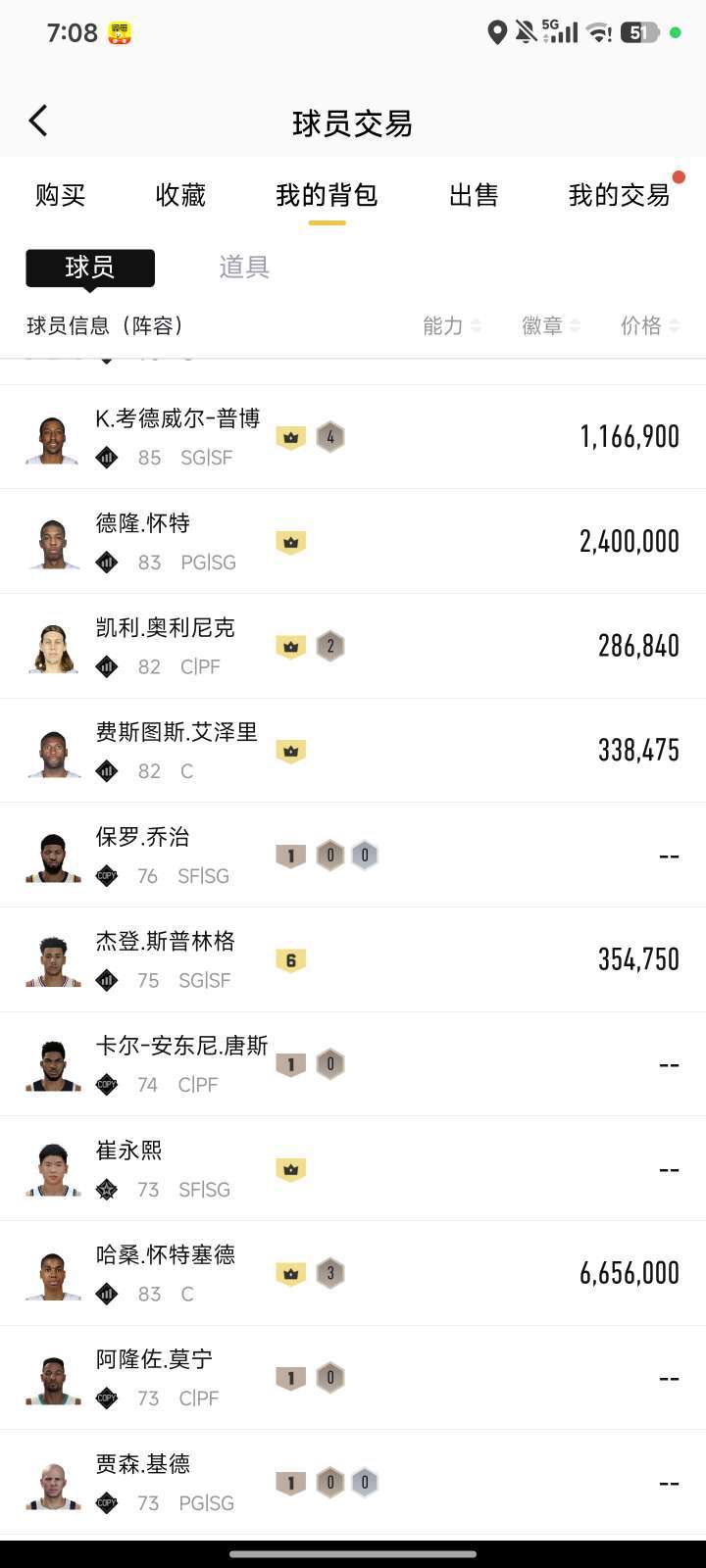706x1568 pixels.
Task: Sort players by 价格
Action: pos(649,325)
